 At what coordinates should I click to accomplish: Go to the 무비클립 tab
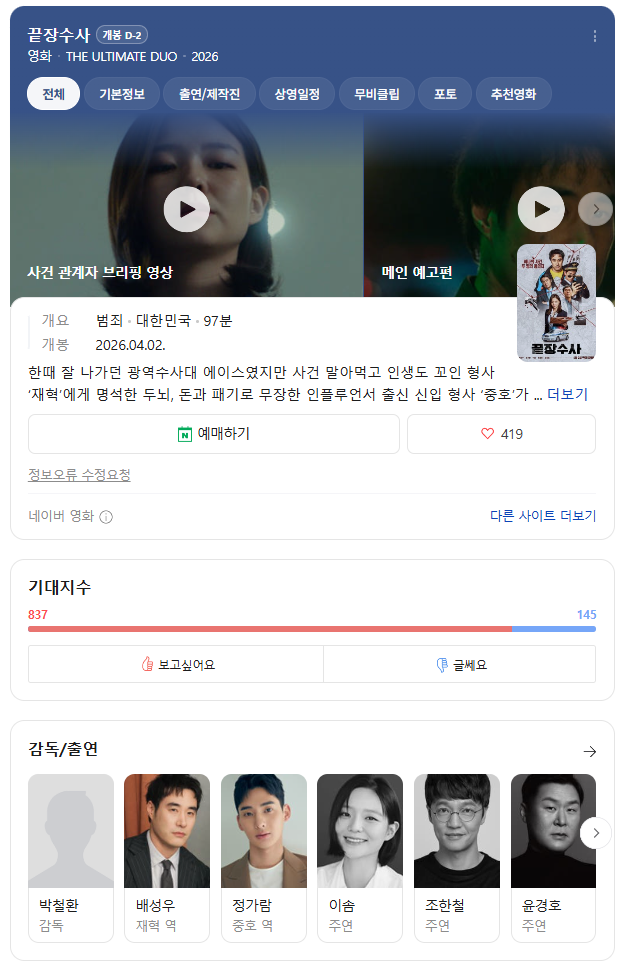pos(377,94)
